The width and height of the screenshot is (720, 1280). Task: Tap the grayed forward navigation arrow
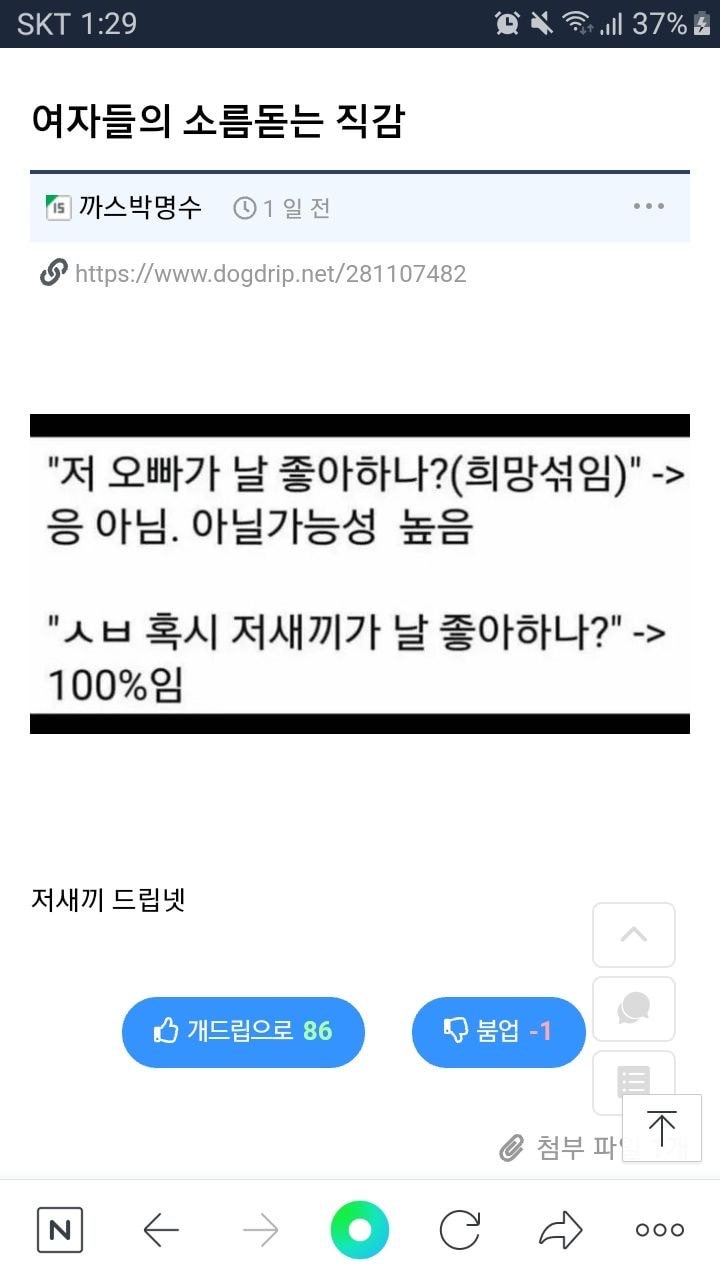[x=261, y=1229]
